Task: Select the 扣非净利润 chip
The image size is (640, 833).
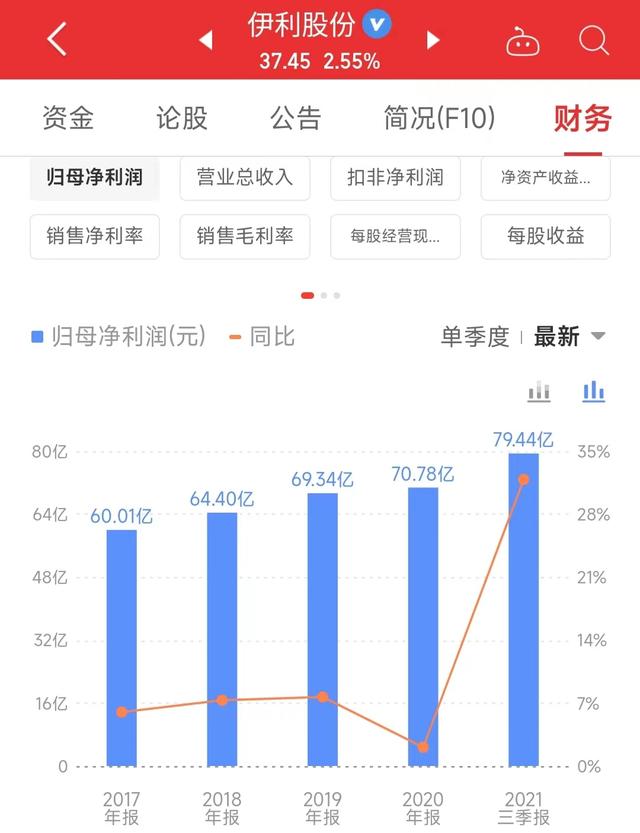Action: point(395,178)
